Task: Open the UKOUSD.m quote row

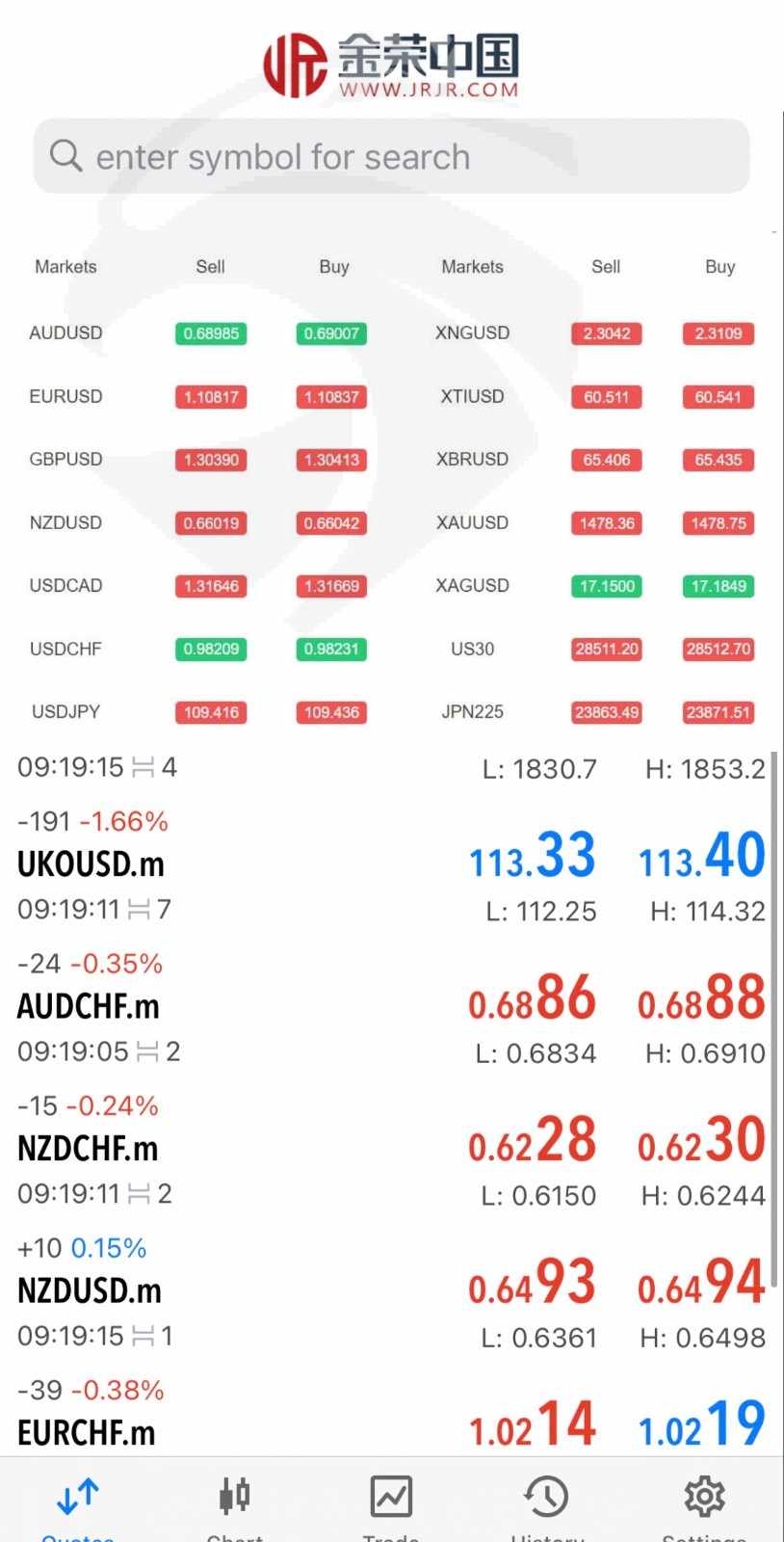Action: (391, 864)
